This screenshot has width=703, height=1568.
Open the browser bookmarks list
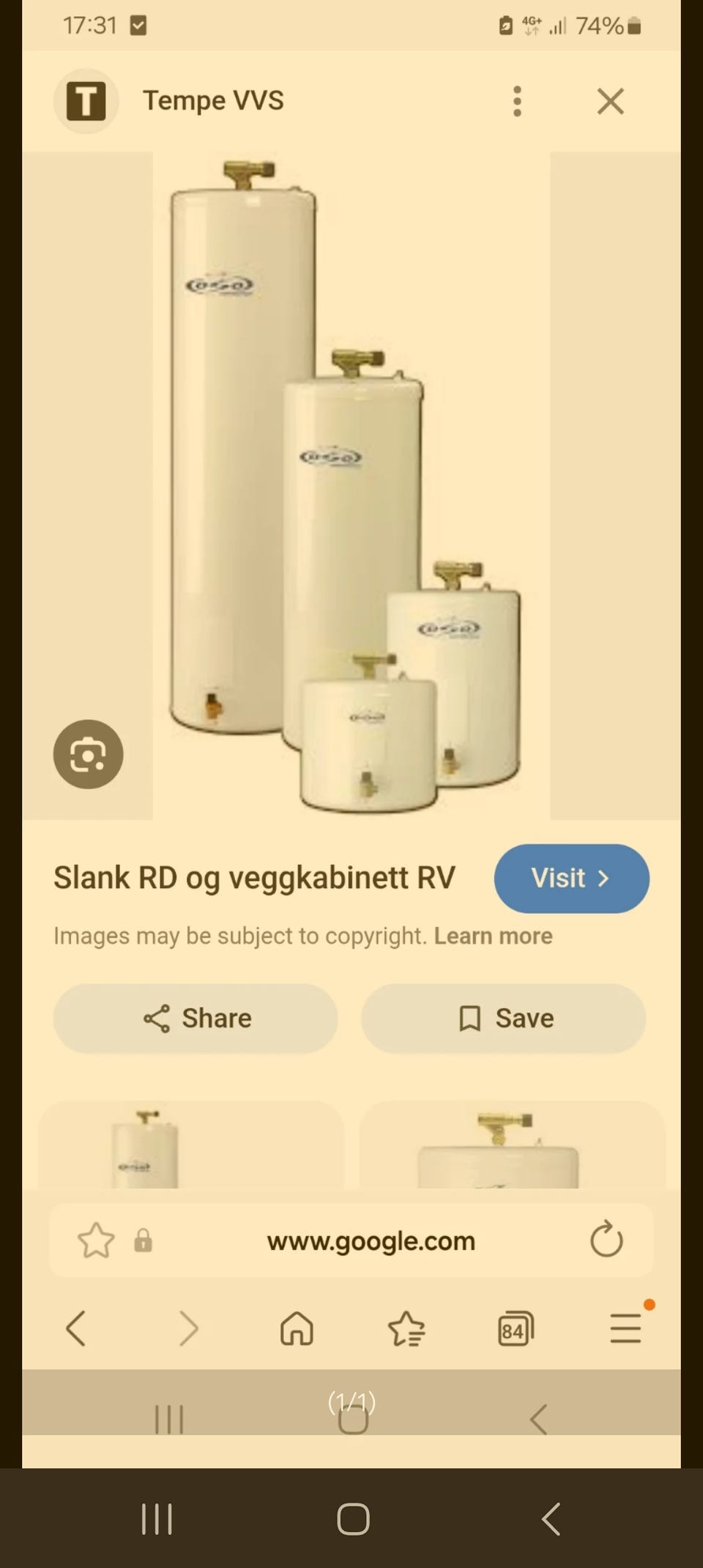406,1328
